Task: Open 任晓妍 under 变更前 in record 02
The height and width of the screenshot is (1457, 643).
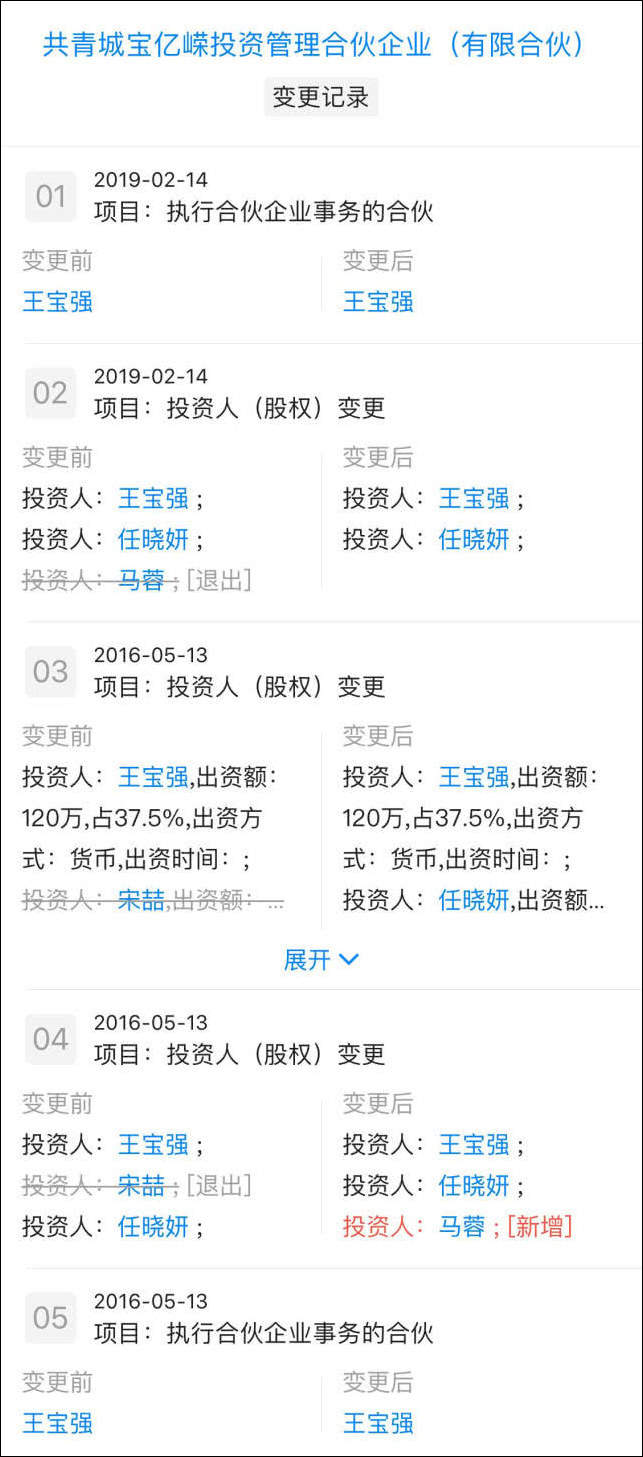Action: pyautogui.click(x=153, y=540)
